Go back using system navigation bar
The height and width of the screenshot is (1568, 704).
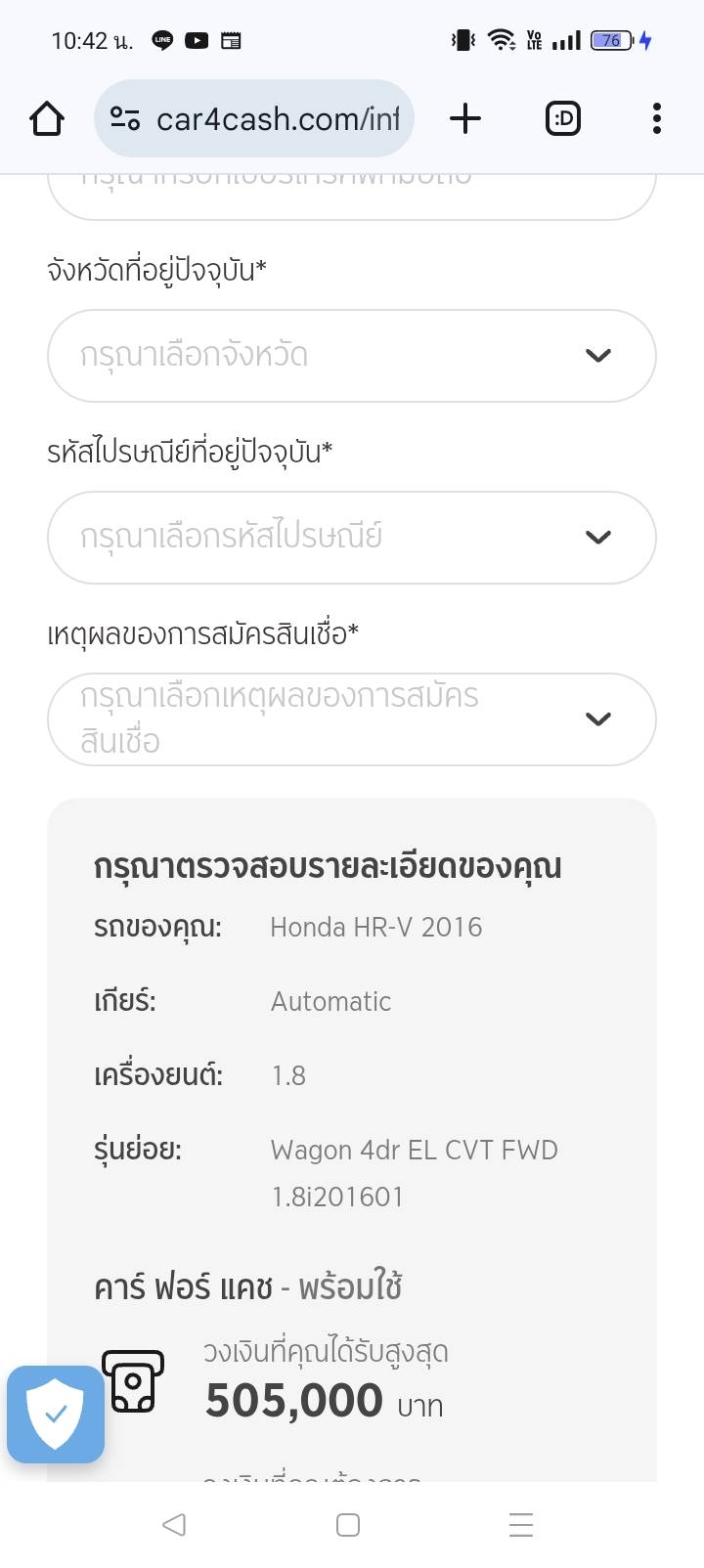(x=174, y=1524)
